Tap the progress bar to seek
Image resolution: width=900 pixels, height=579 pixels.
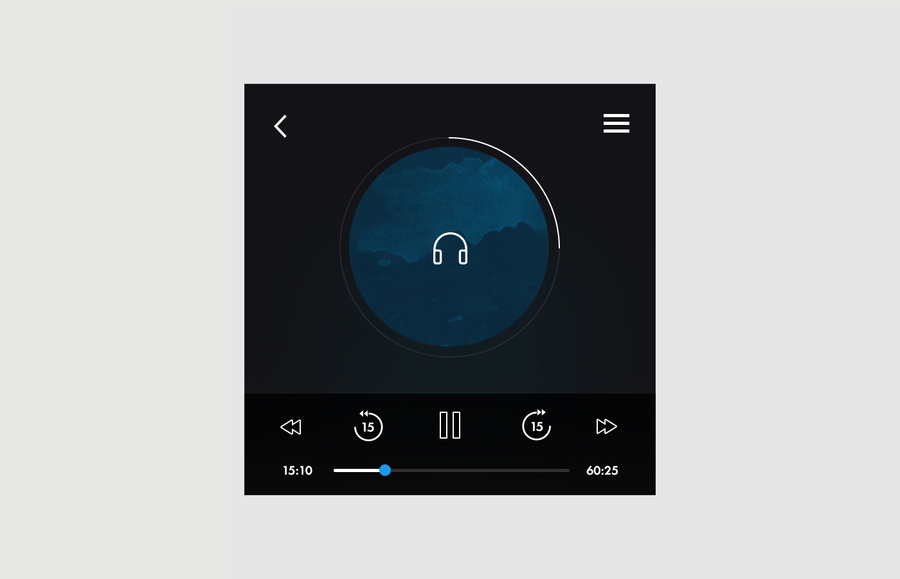pyautogui.click(x=470, y=470)
